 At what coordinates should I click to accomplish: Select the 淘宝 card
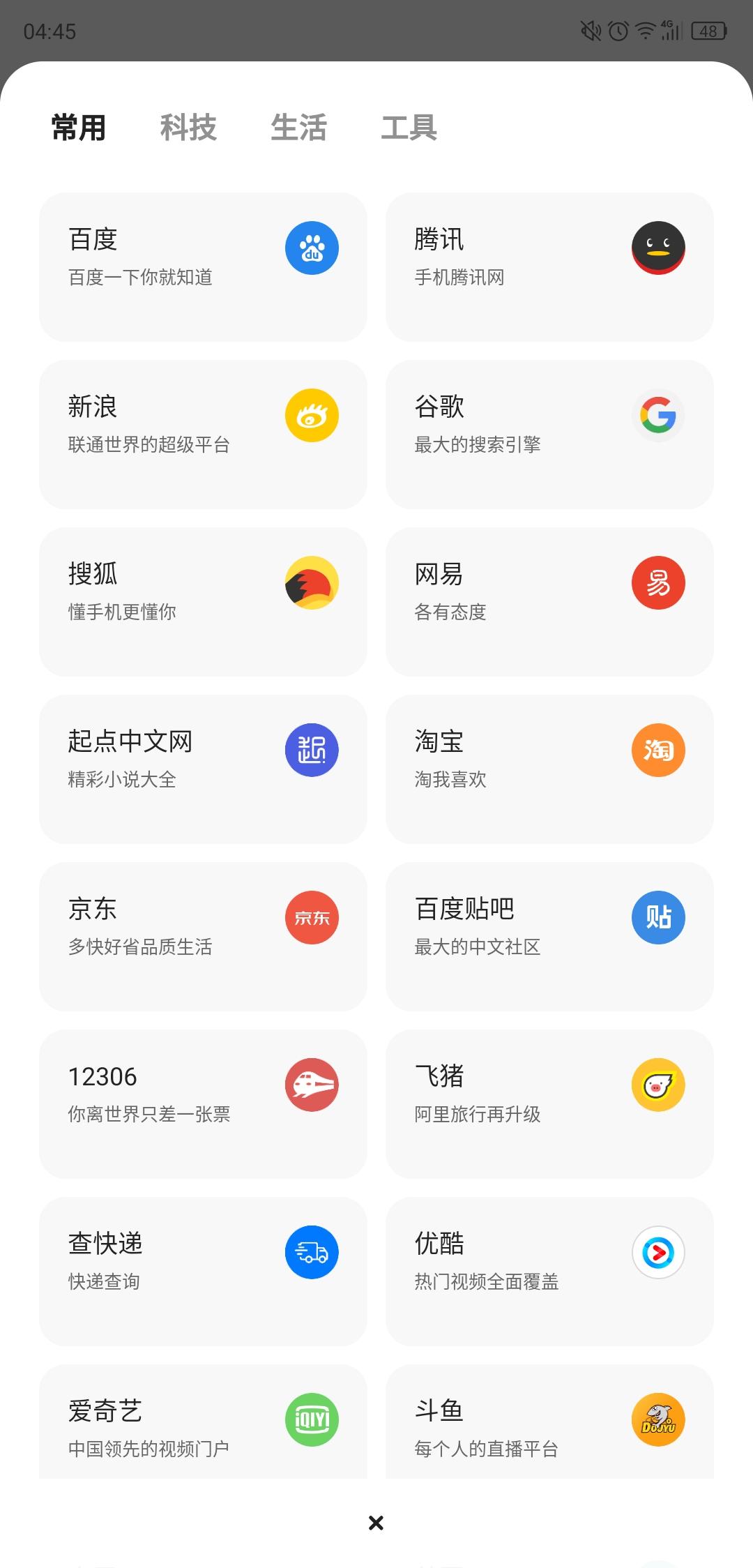coord(549,769)
